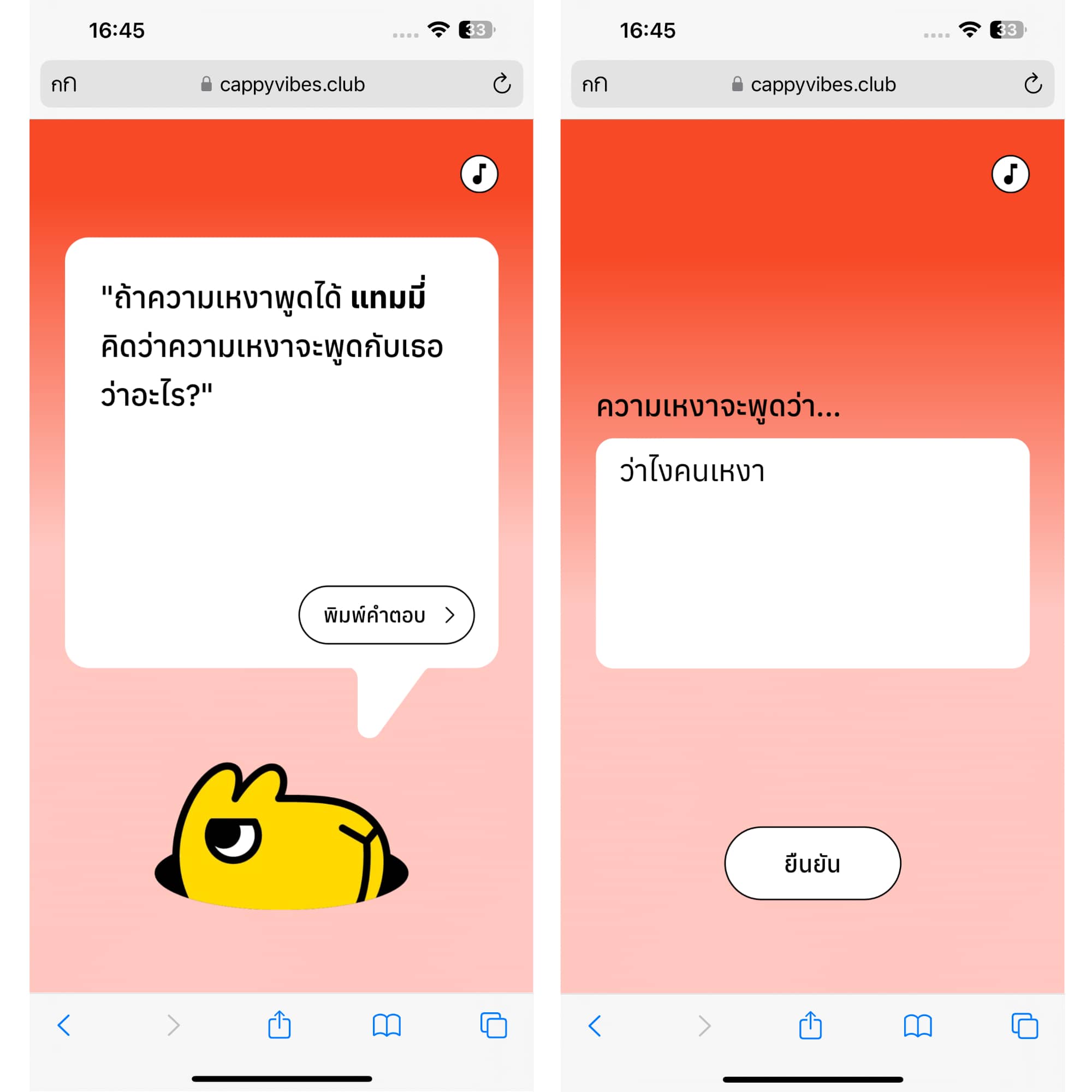This screenshot has width=1092, height=1092.
Task: Toggle the music note above ความเหงาจะพูดว่า heading
Action: (1010, 174)
